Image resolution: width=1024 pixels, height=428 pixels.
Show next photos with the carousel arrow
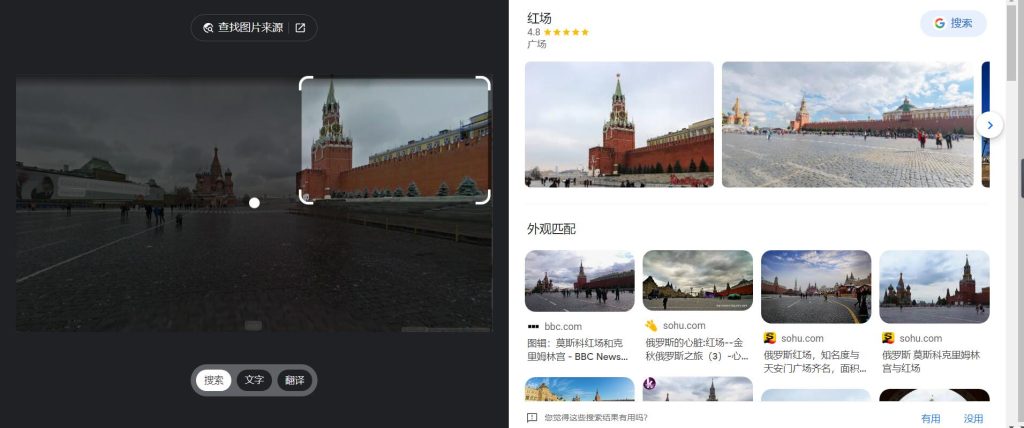click(989, 125)
